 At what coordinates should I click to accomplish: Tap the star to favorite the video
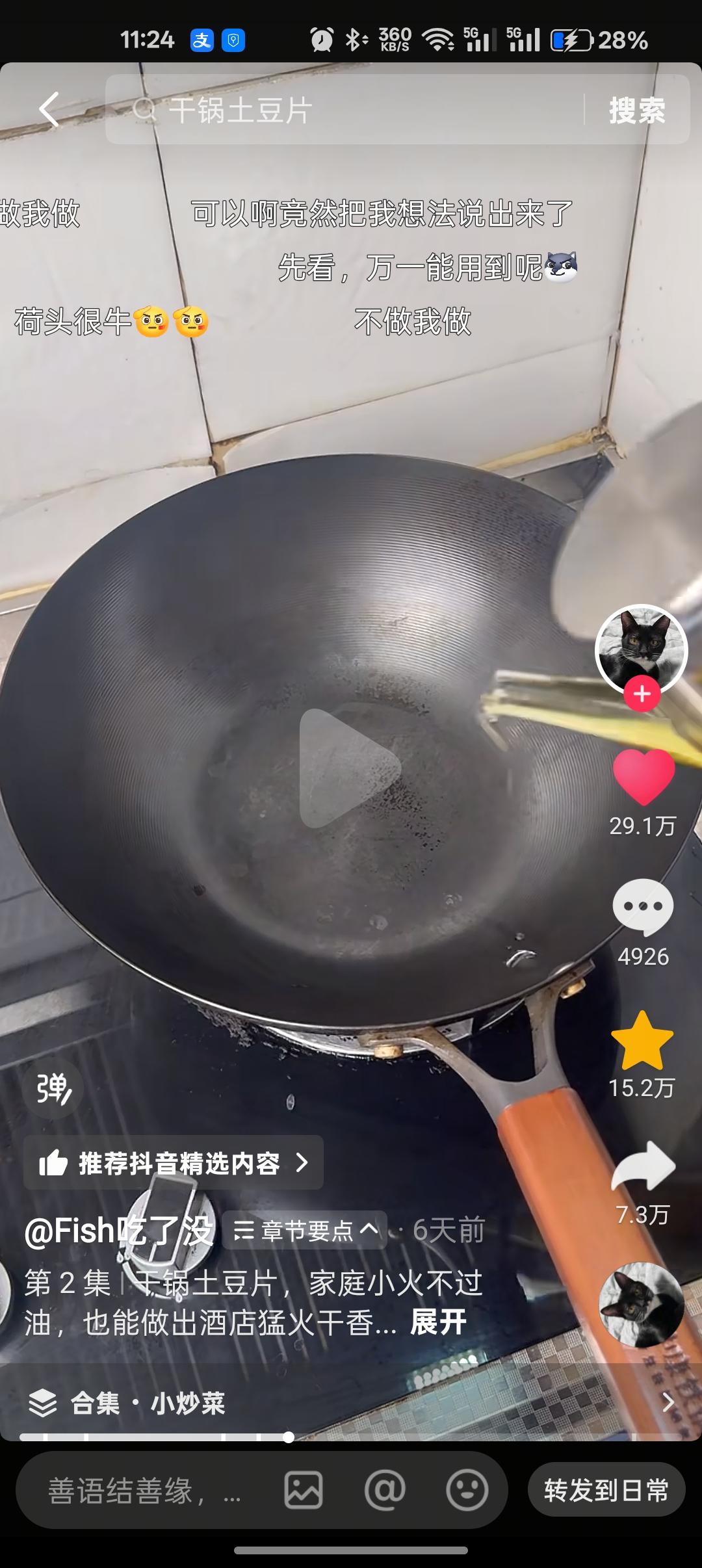coord(643,1041)
